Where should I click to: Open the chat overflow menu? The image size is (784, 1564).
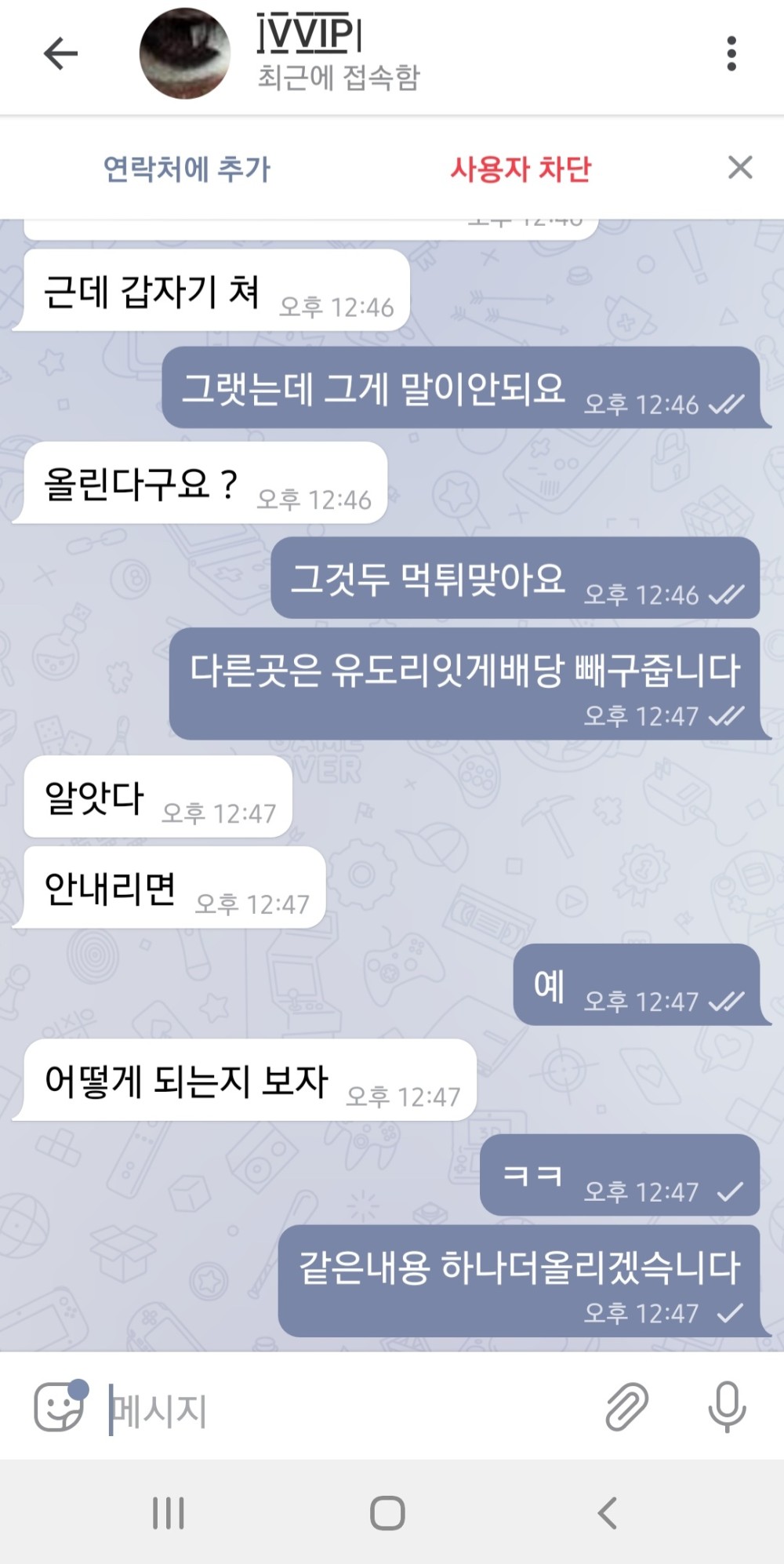click(731, 54)
